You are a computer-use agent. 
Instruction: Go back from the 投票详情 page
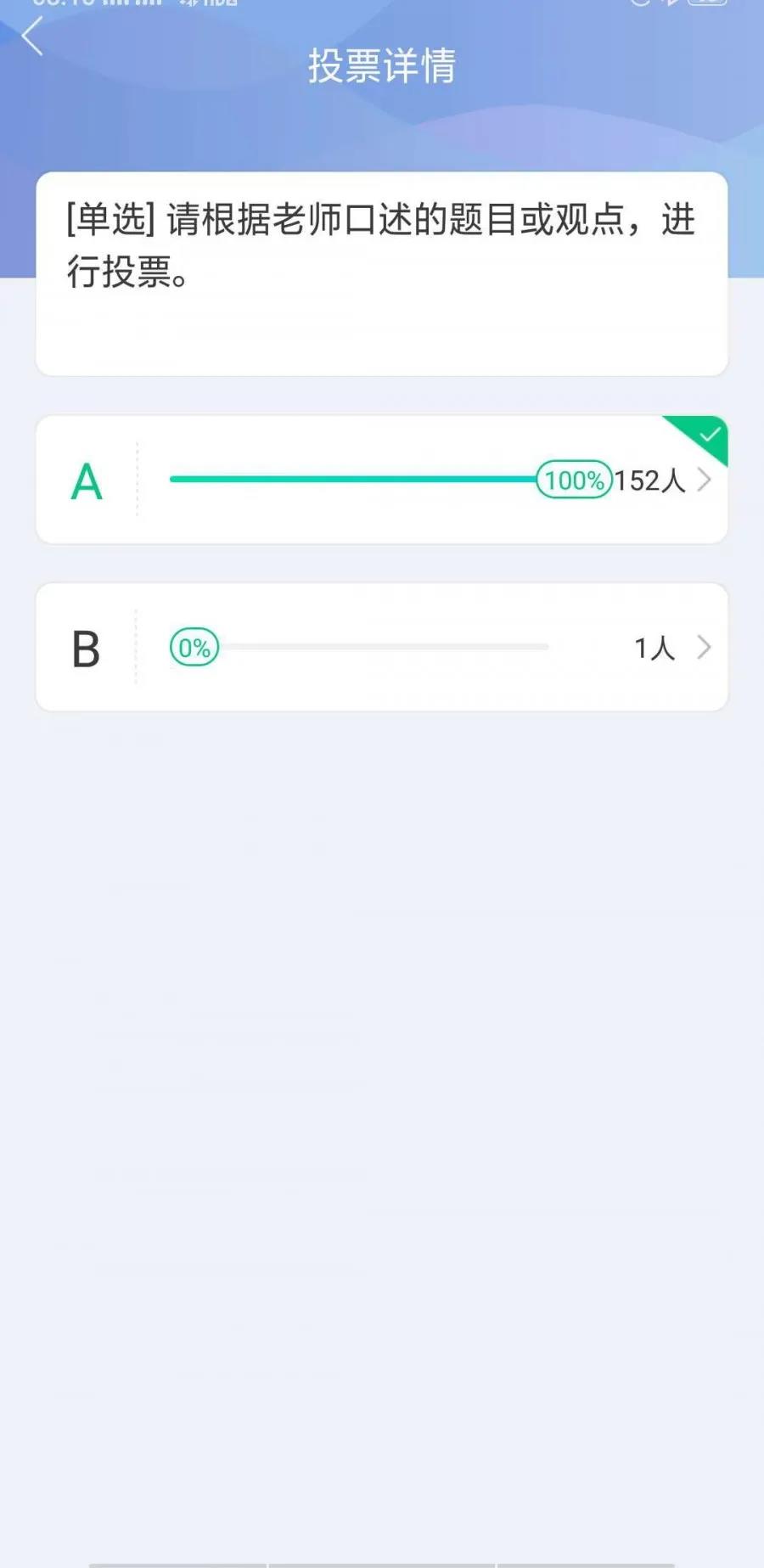click(x=32, y=37)
